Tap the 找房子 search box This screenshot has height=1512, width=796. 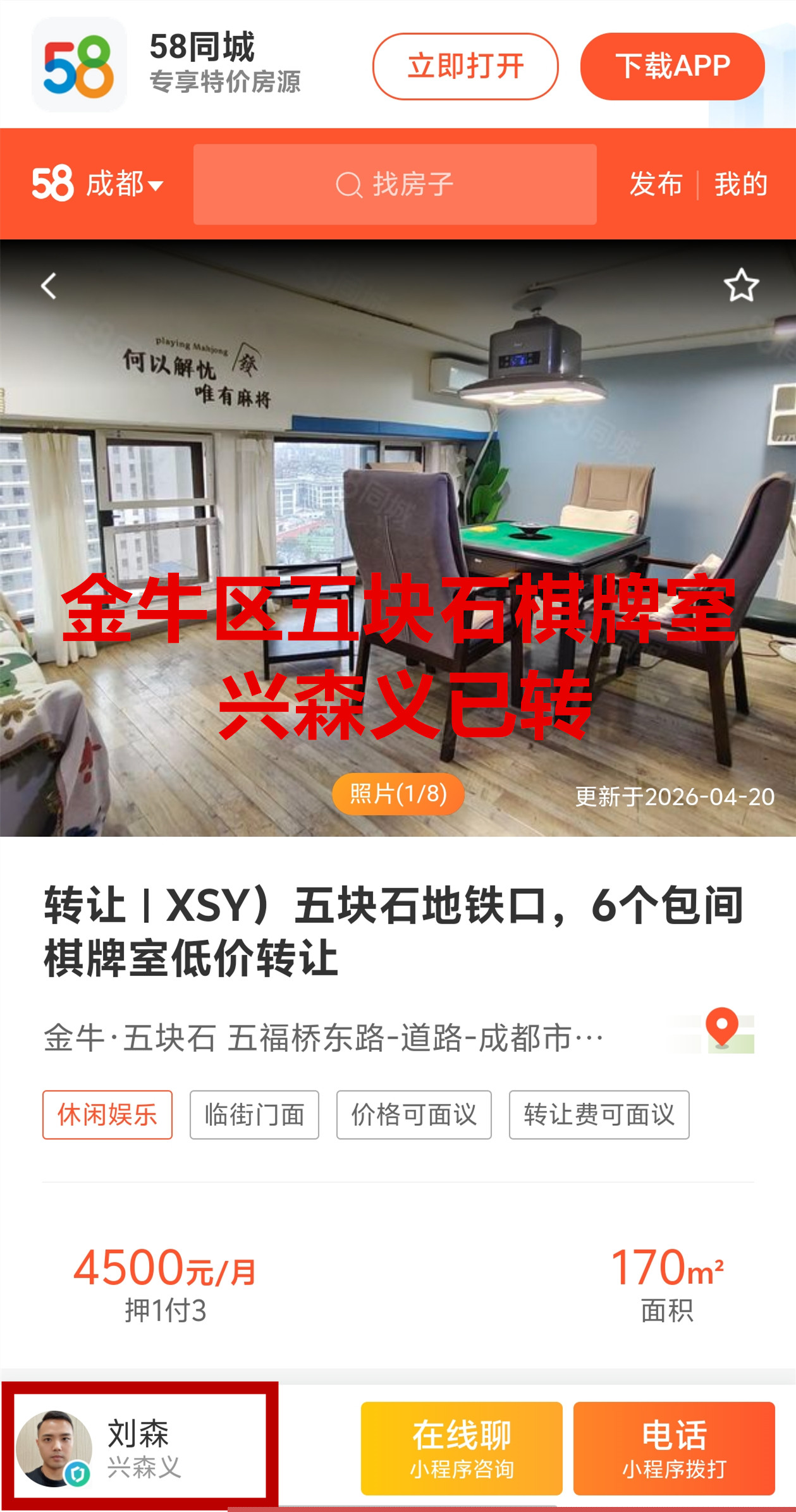point(395,184)
